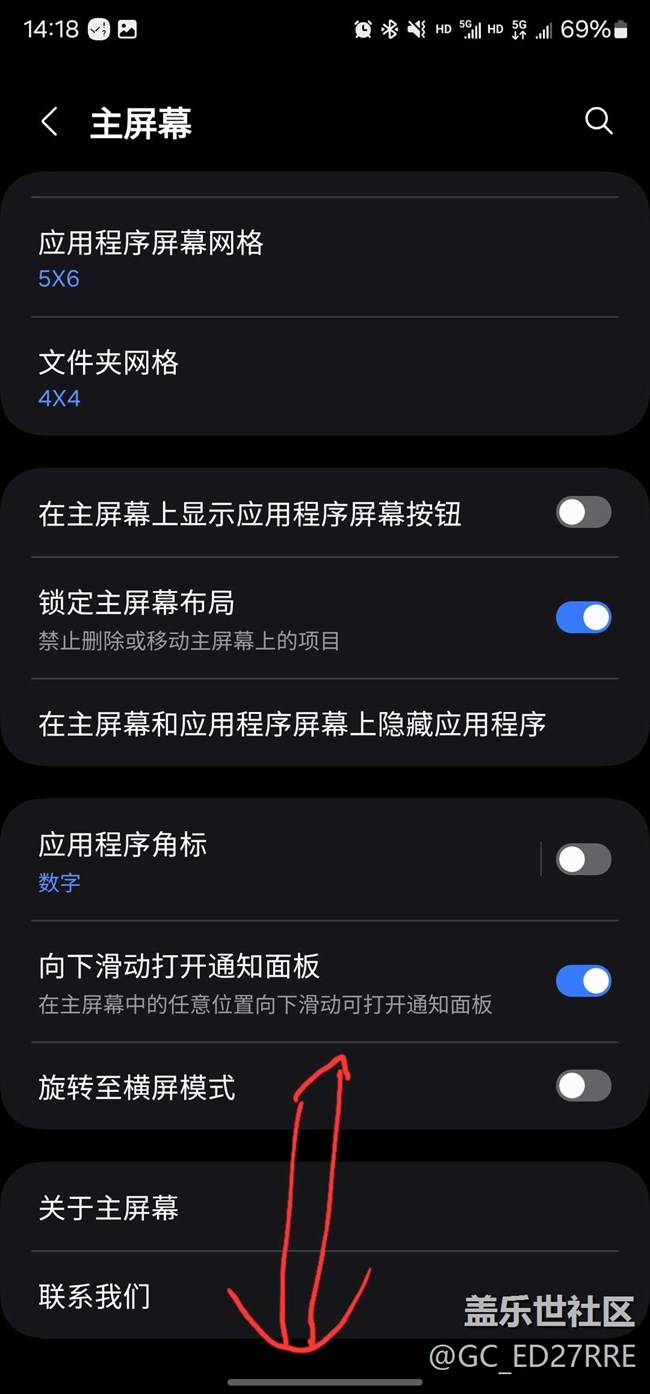Go back from the 主屏幕 settings
Viewport: 650px width, 1394px height.
click(x=49, y=122)
